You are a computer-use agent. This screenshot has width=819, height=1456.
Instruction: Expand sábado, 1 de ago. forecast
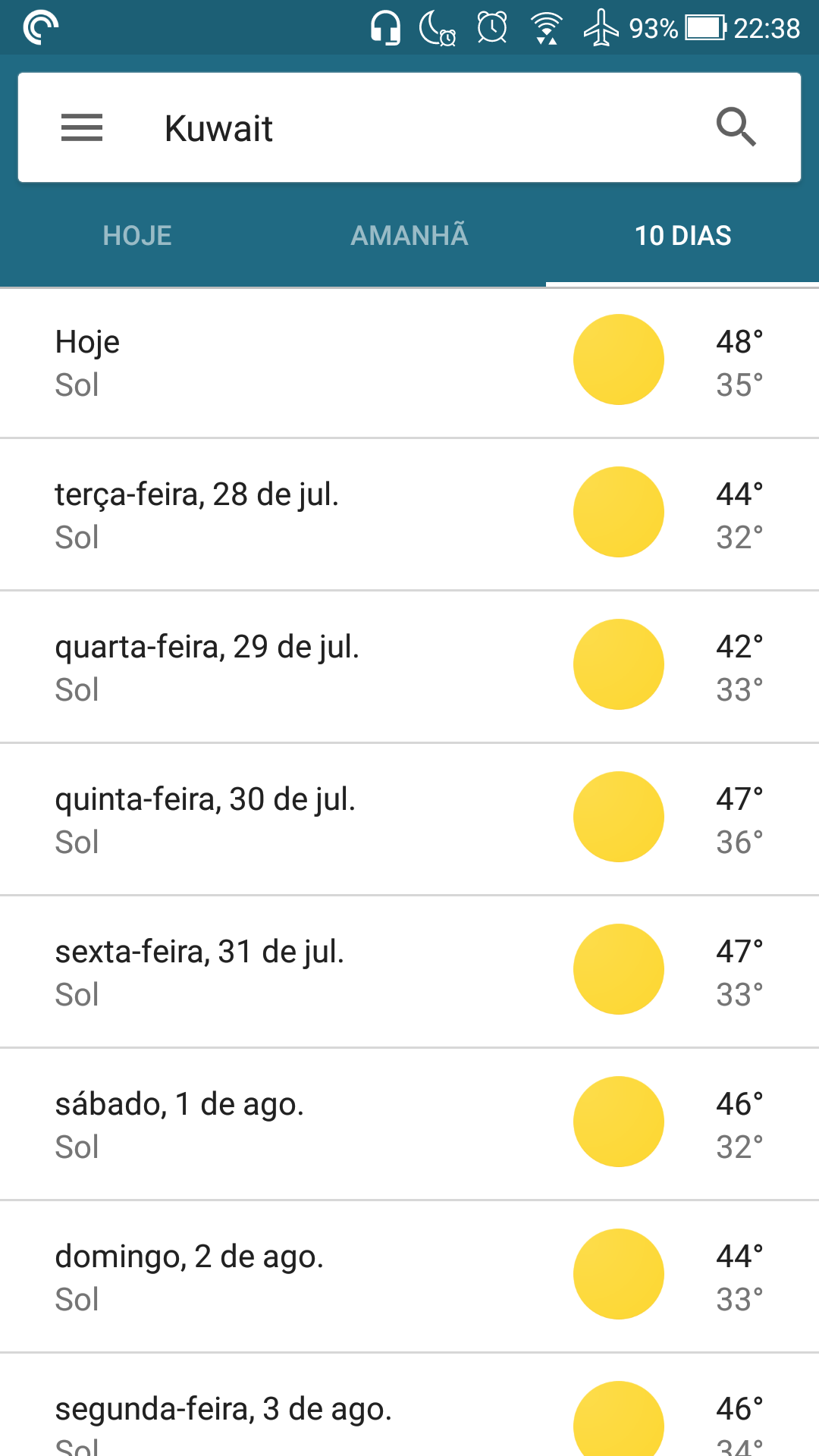pos(409,1124)
